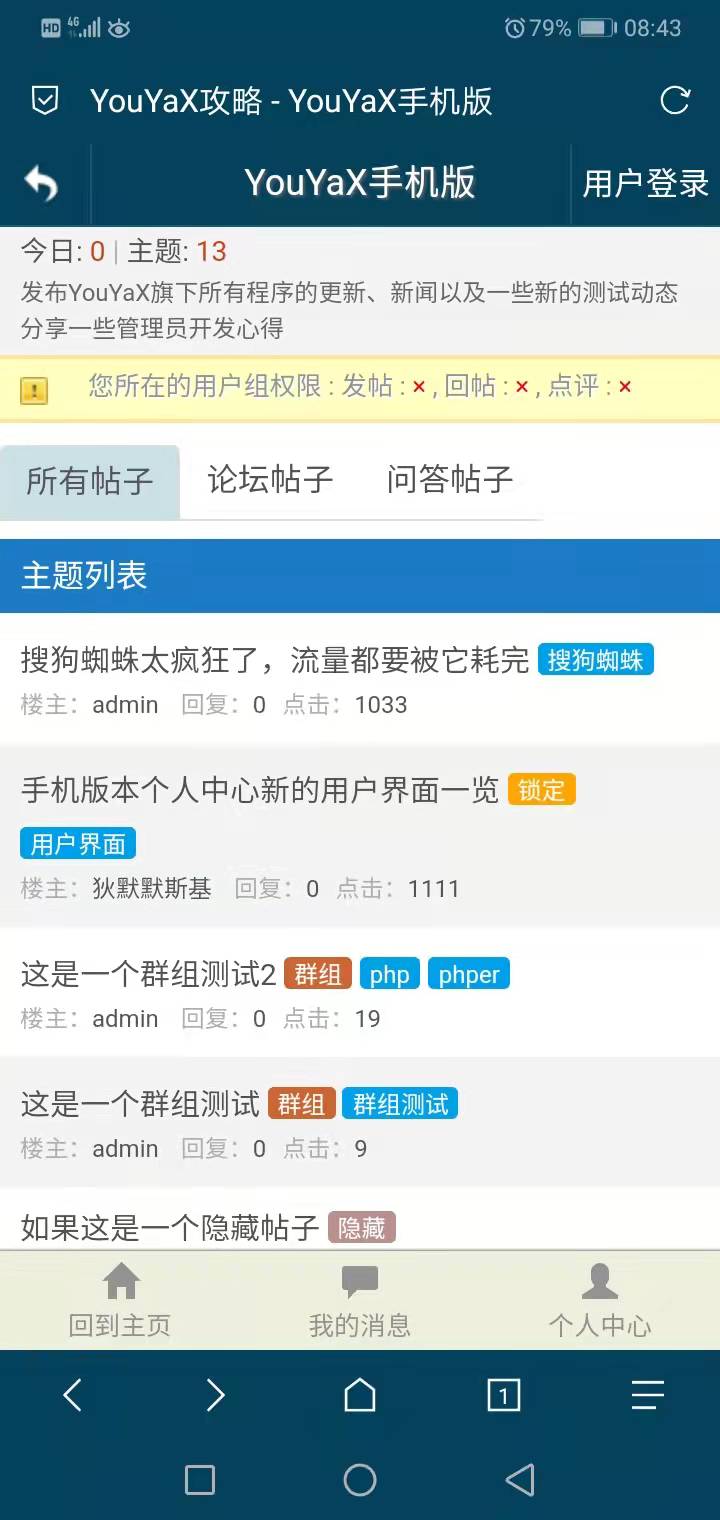Tap the php tag
Screen dimensions: 720x1520
(x=389, y=974)
